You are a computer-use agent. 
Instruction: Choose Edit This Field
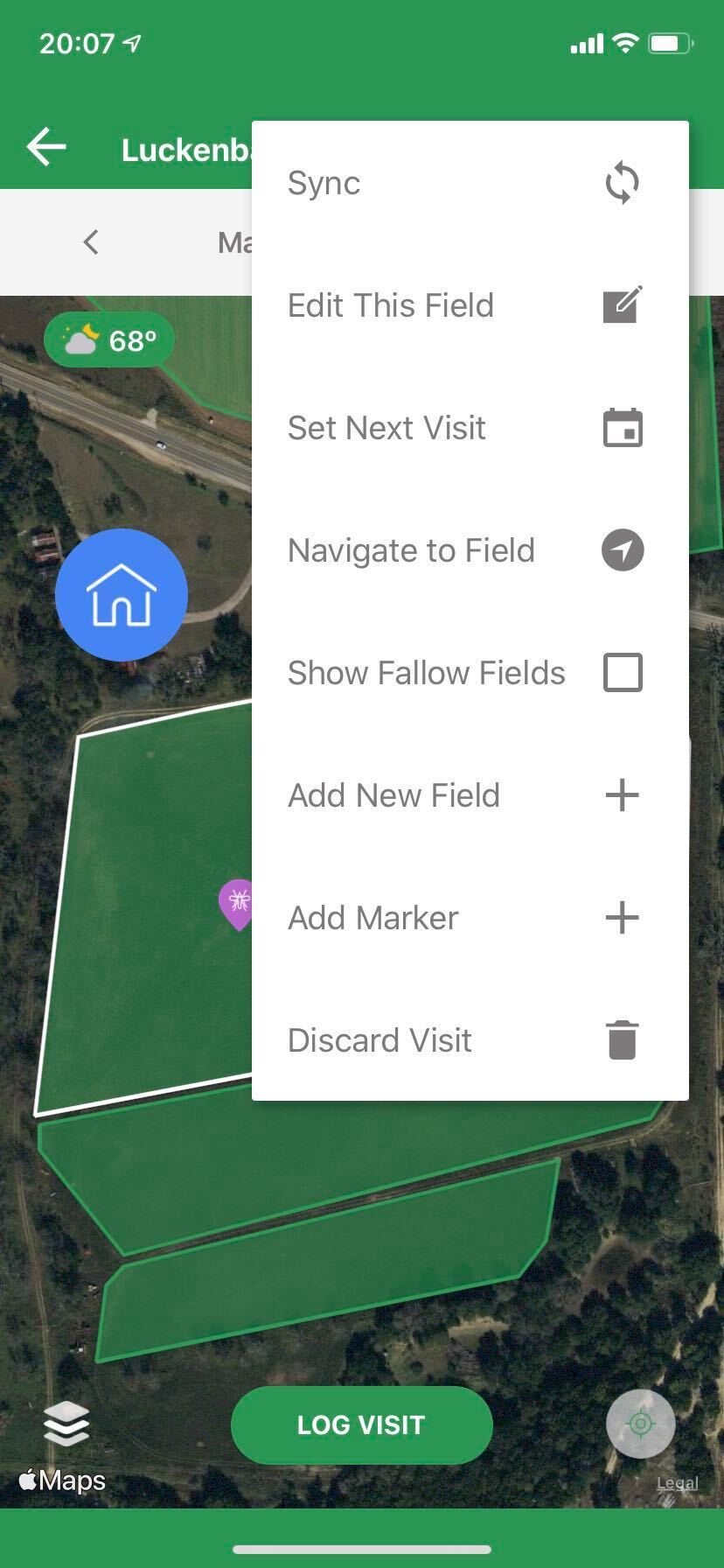coord(470,305)
